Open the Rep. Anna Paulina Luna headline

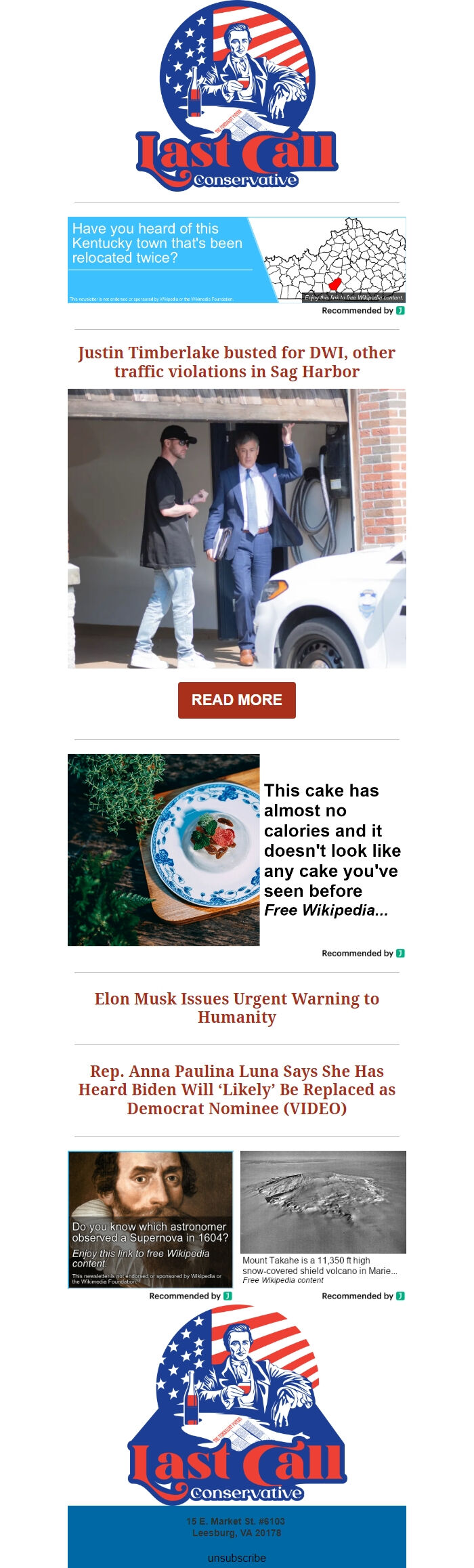coord(236,1089)
